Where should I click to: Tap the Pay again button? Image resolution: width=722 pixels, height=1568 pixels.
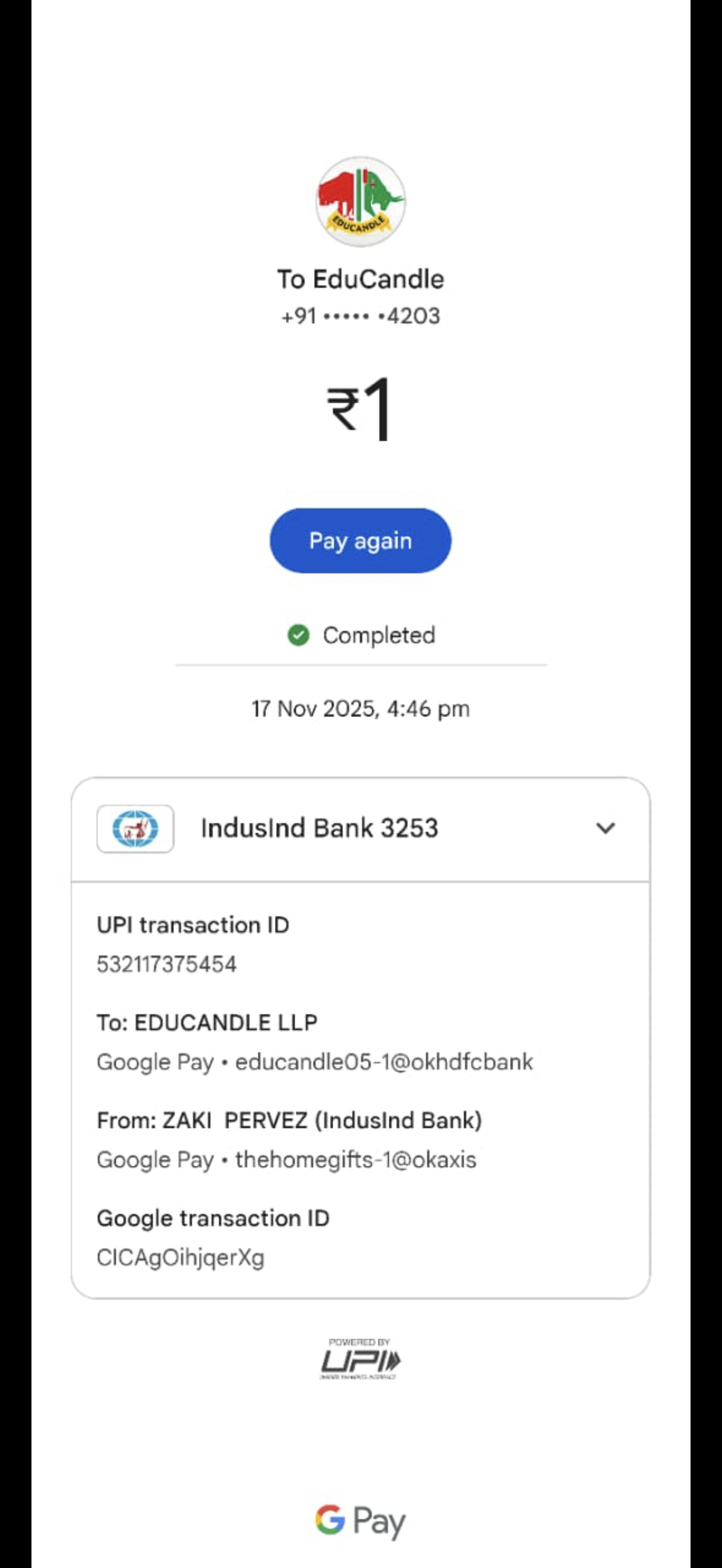tap(360, 540)
